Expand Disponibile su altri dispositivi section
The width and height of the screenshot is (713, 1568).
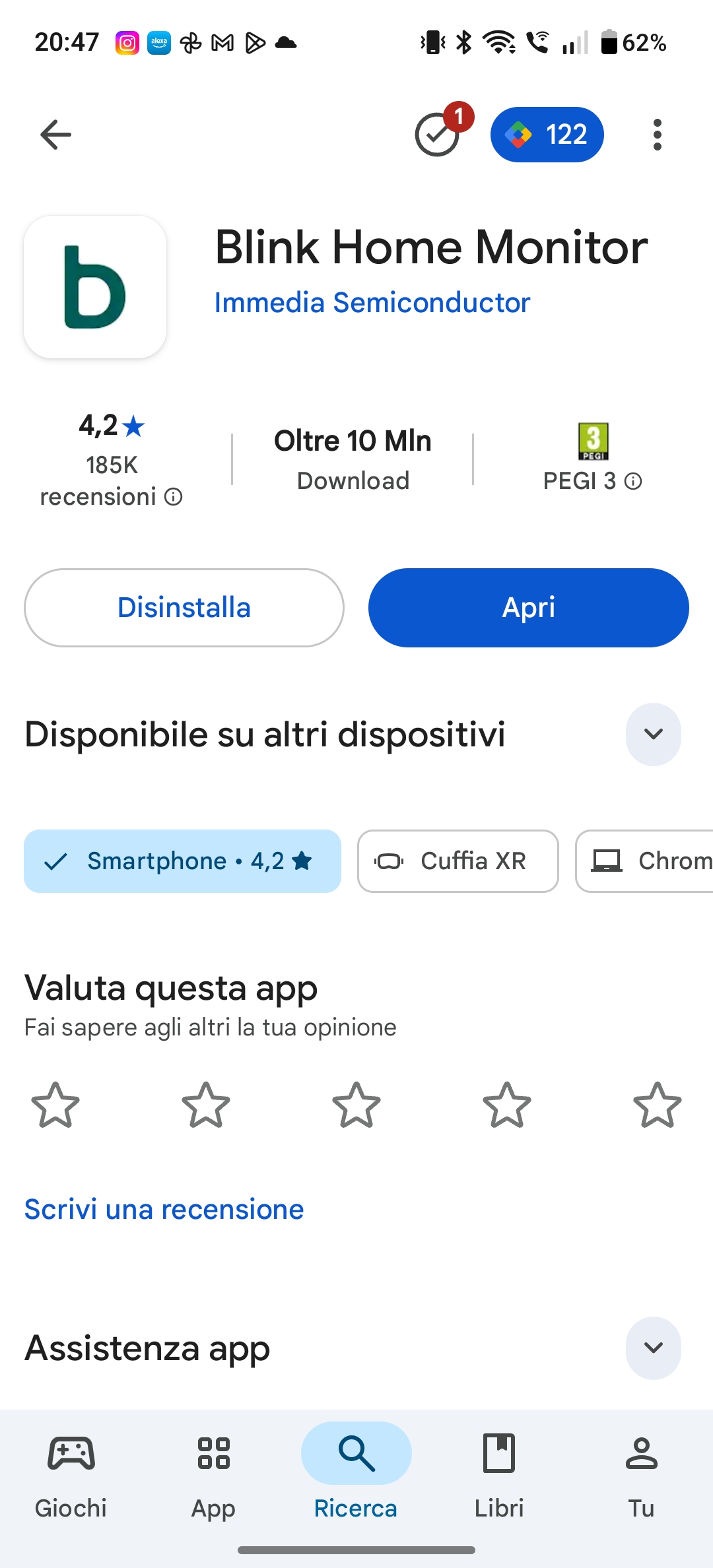pos(653,734)
